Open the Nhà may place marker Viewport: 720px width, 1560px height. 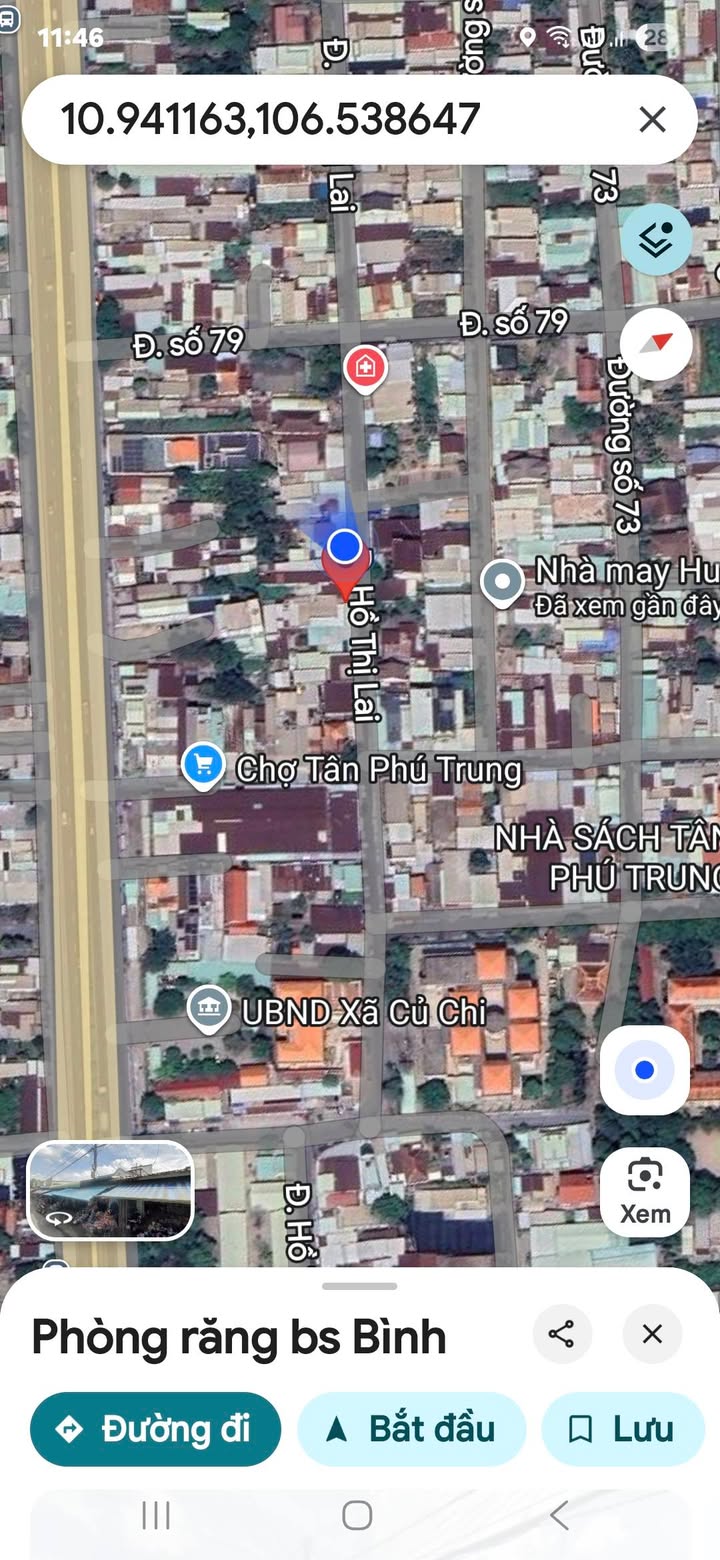point(502,582)
